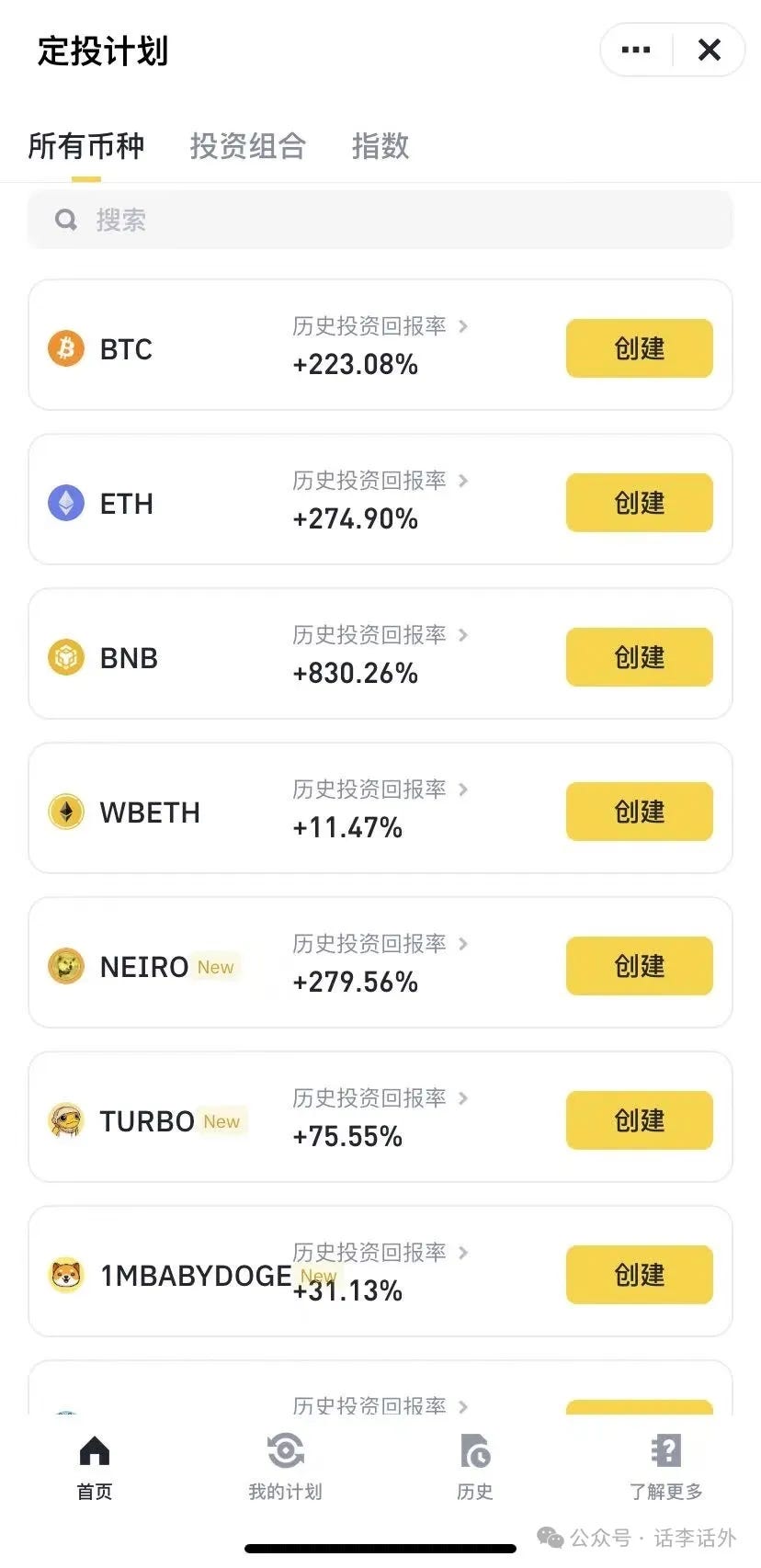The height and width of the screenshot is (1568, 761).
Task: Open 我的计划 from the bottom navigation
Action: [x=285, y=1466]
